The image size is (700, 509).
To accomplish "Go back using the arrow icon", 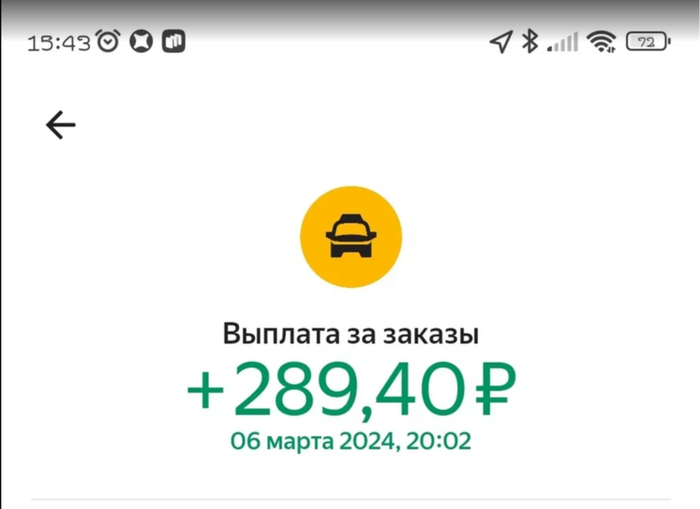I will 60,125.
